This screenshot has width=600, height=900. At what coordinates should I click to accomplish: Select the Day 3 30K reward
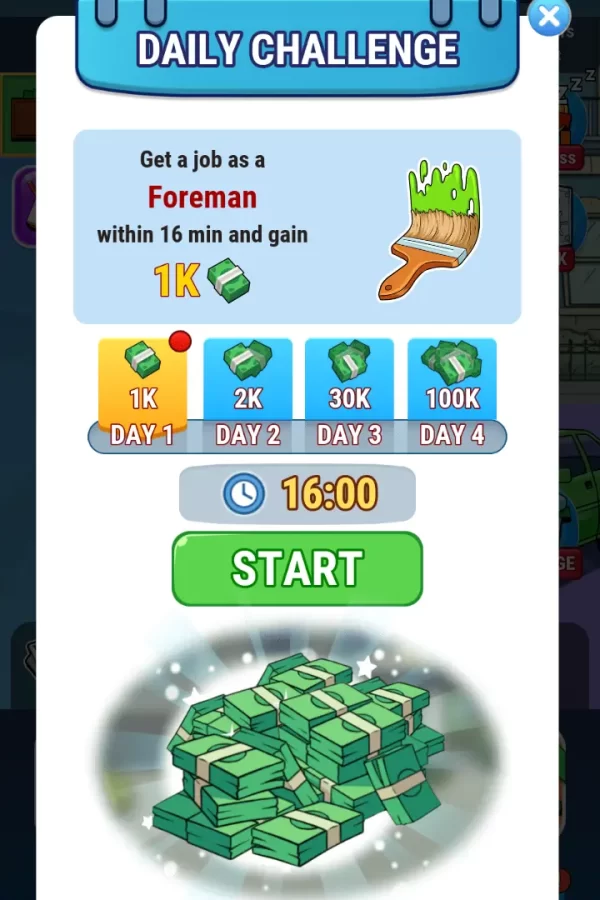(x=349, y=385)
